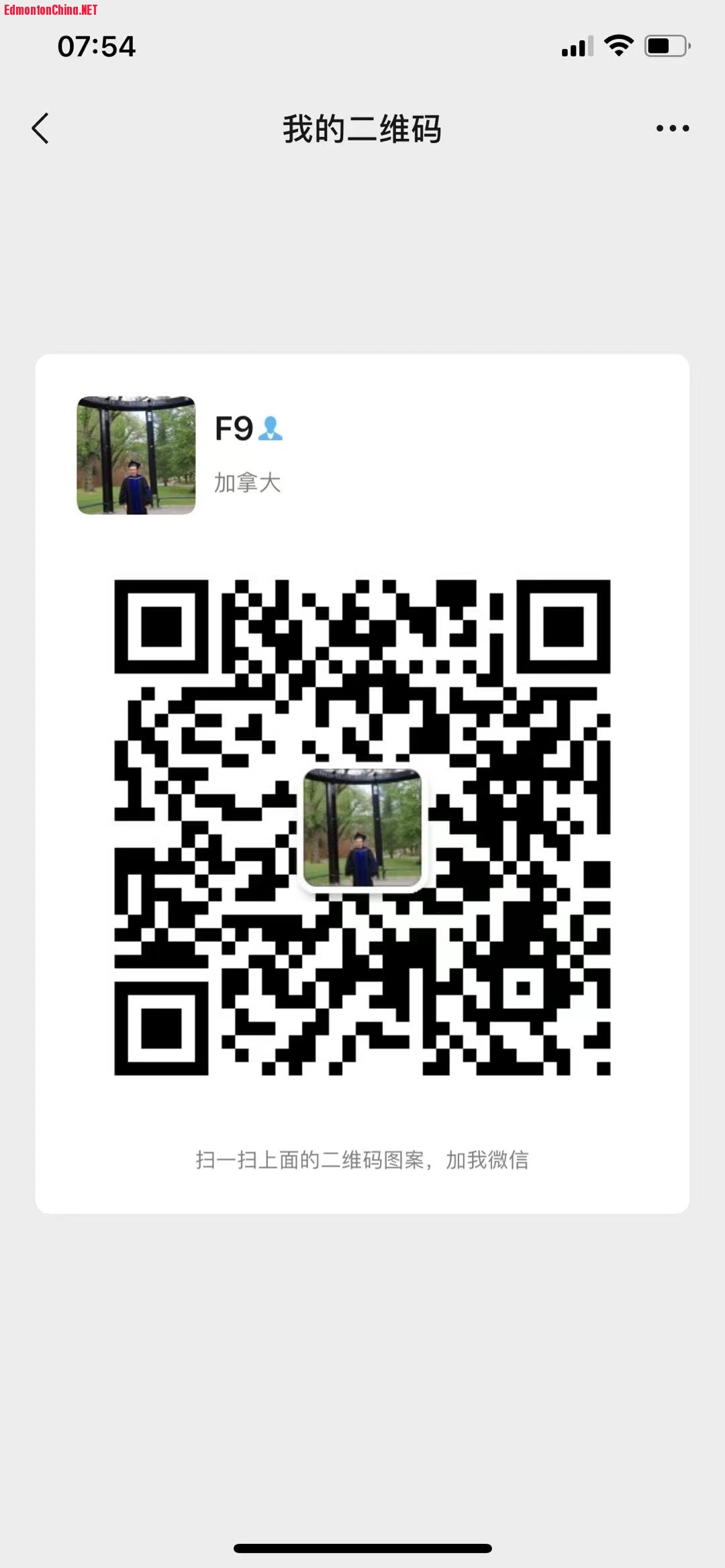Go back from My QR Code page
Viewport: 725px width, 1568px height.
(40, 128)
